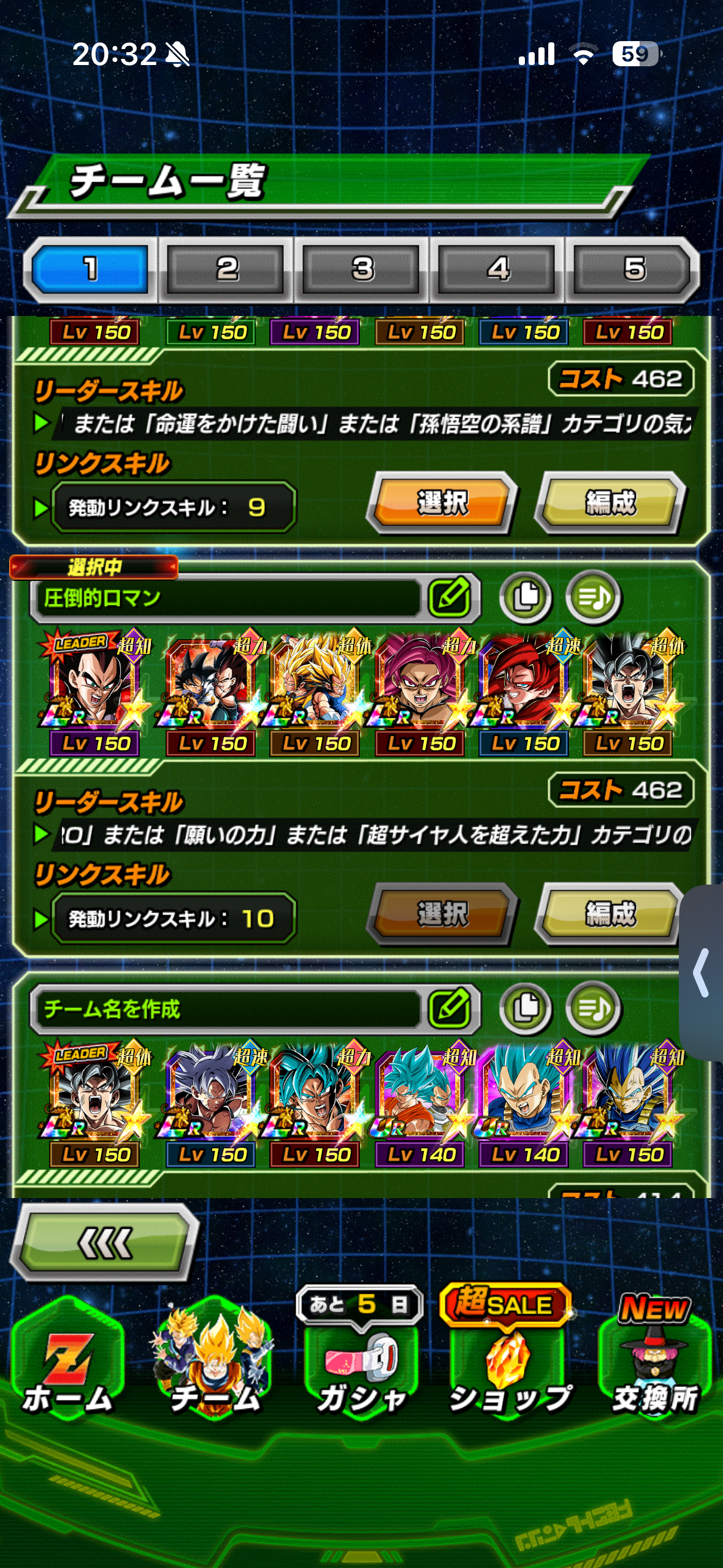
Task: Tap 編成 for the 圧倒的ロマン team
Action: click(x=611, y=914)
